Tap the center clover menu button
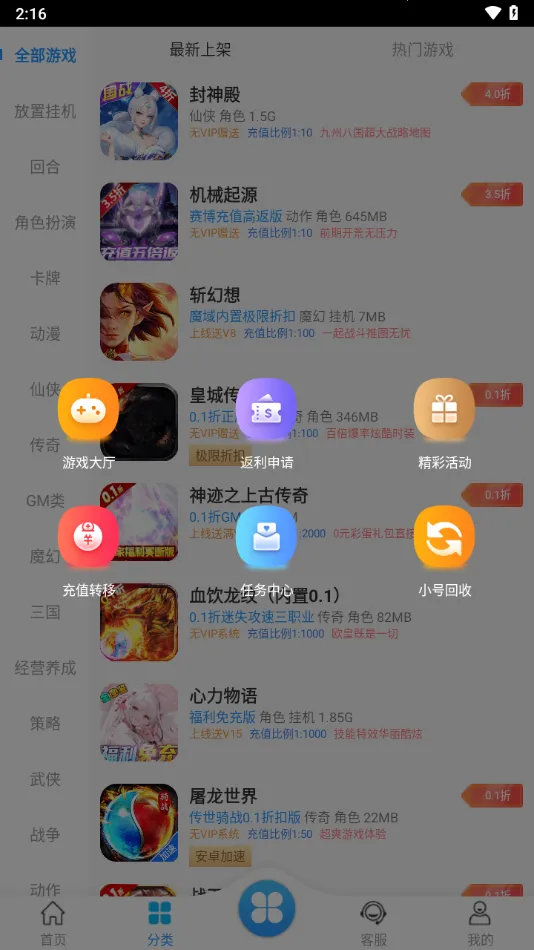534x950 pixels. [267, 909]
